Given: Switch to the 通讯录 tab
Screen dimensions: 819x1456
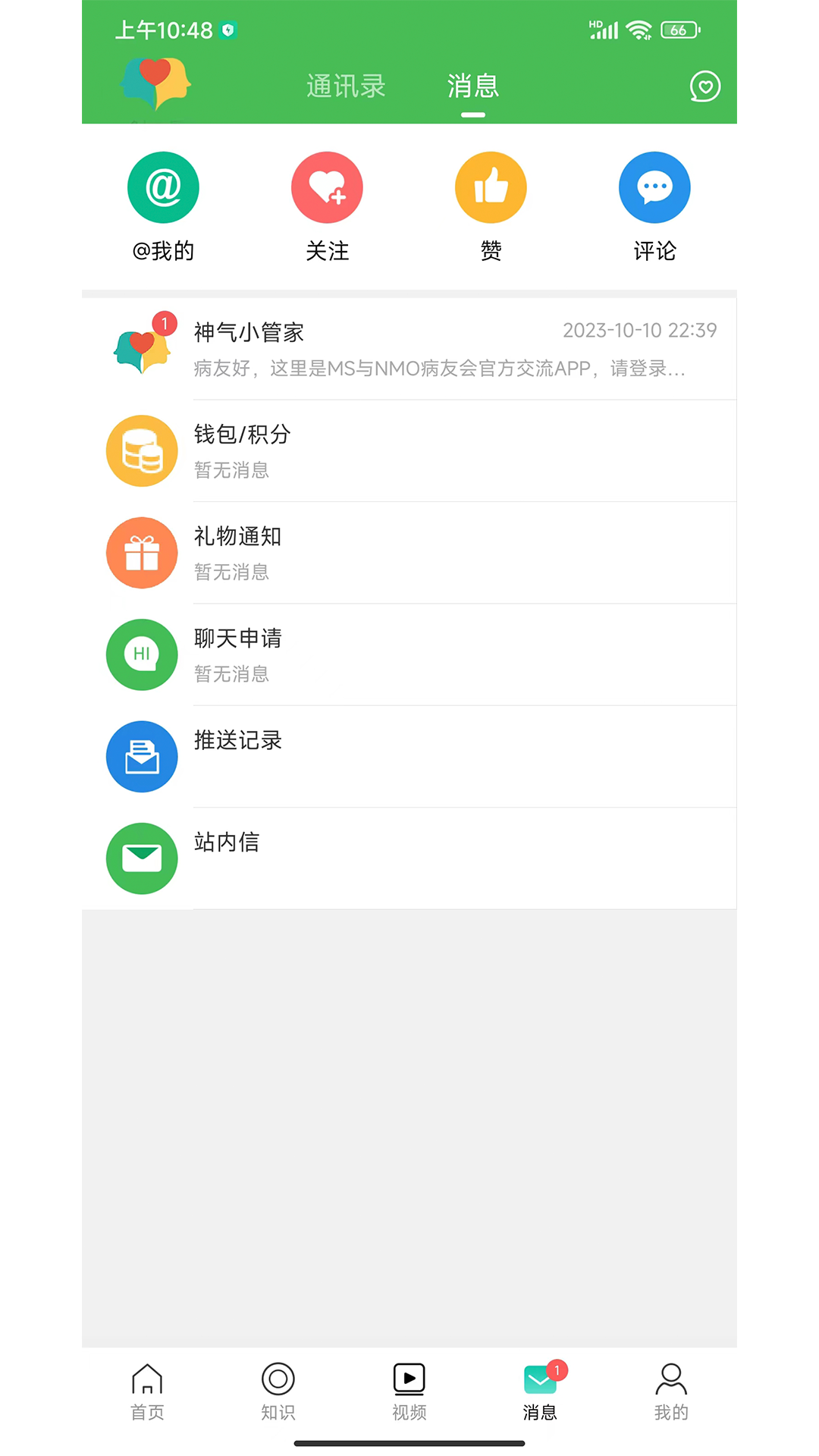Looking at the screenshot, I should point(346,86).
